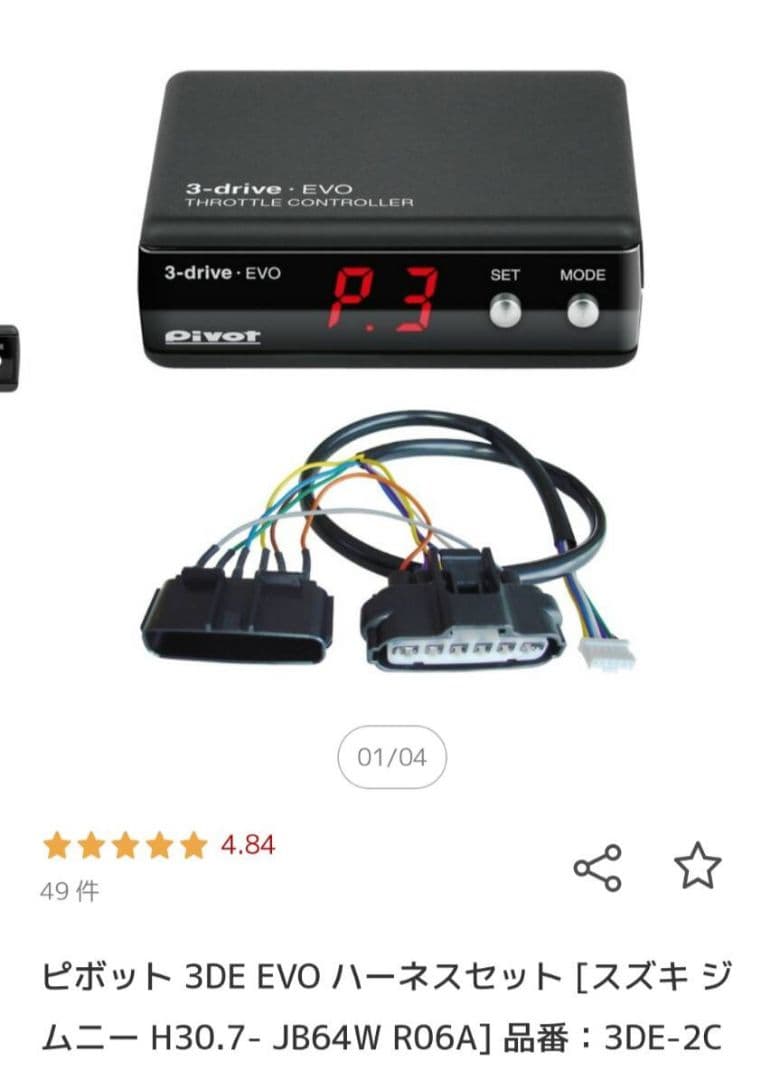
Task: Select the second gold rating star
Action: pos(92,845)
